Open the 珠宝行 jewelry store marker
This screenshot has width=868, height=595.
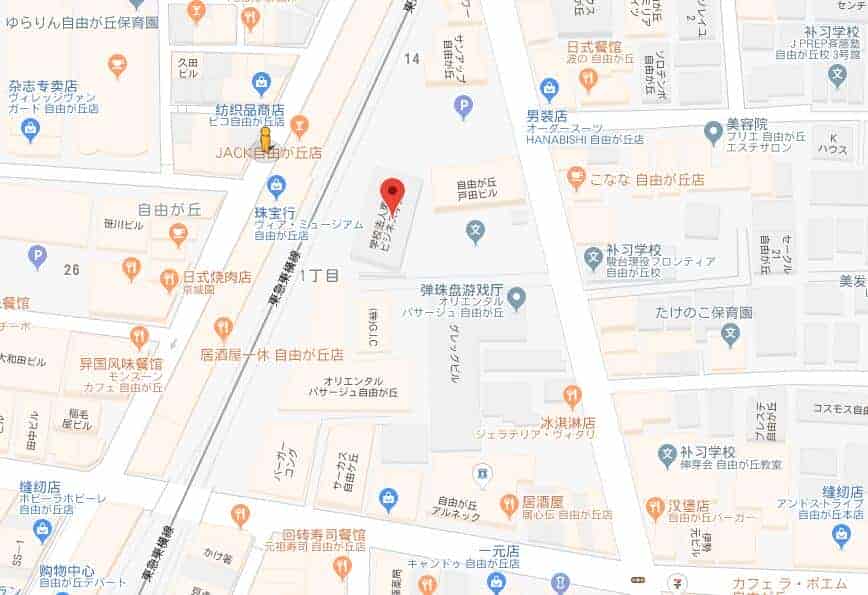tap(277, 184)
